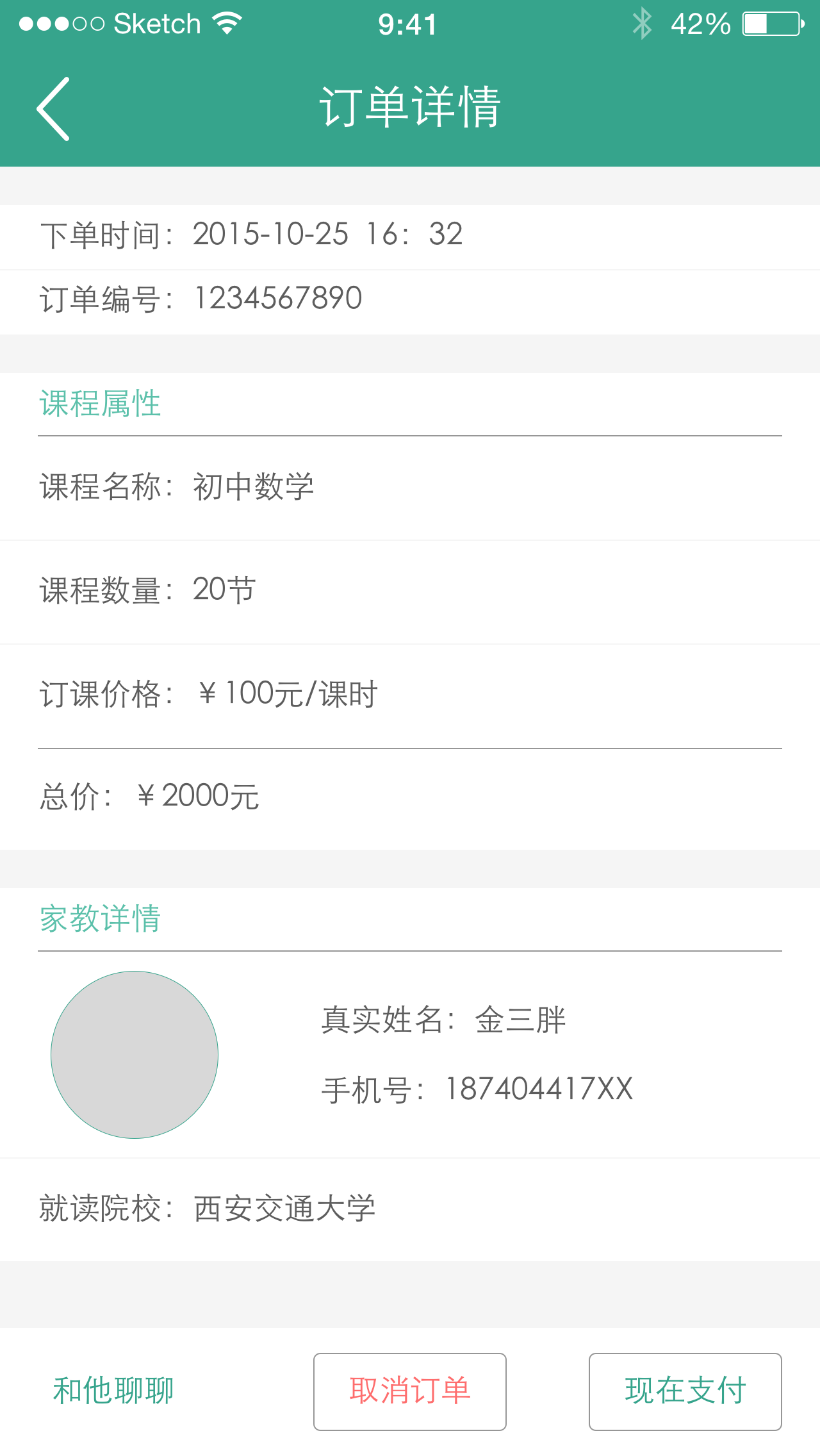Select the 课程属性 section header
This screenshot has width=820, height=1456.
tap(100, 402)
